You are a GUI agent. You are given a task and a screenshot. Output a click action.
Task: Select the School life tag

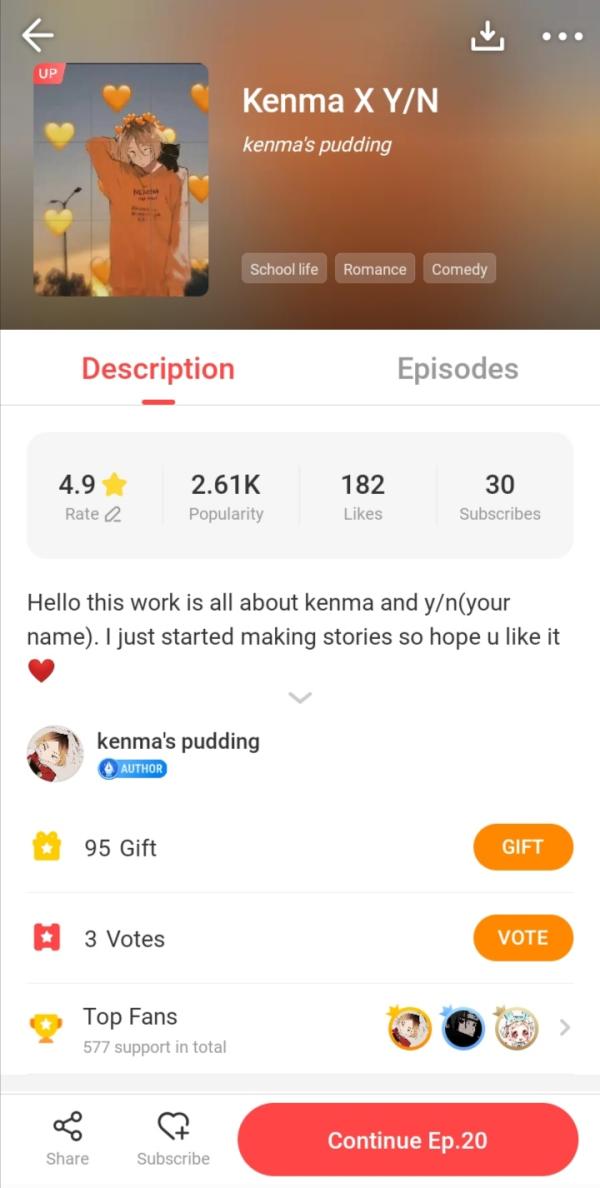[284, 269]
